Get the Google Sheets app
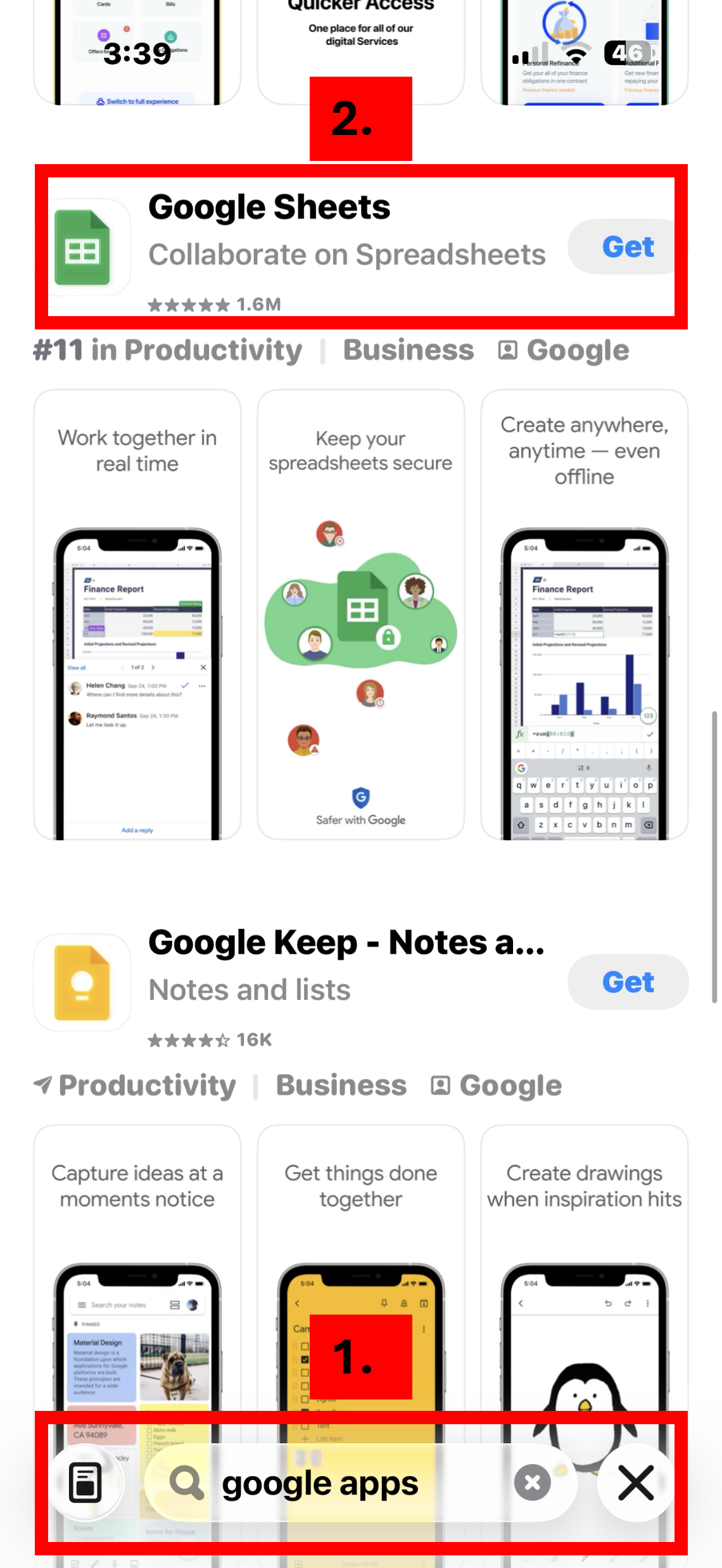The width and height of the screenshot is (722, 1568). click(627, 247)
